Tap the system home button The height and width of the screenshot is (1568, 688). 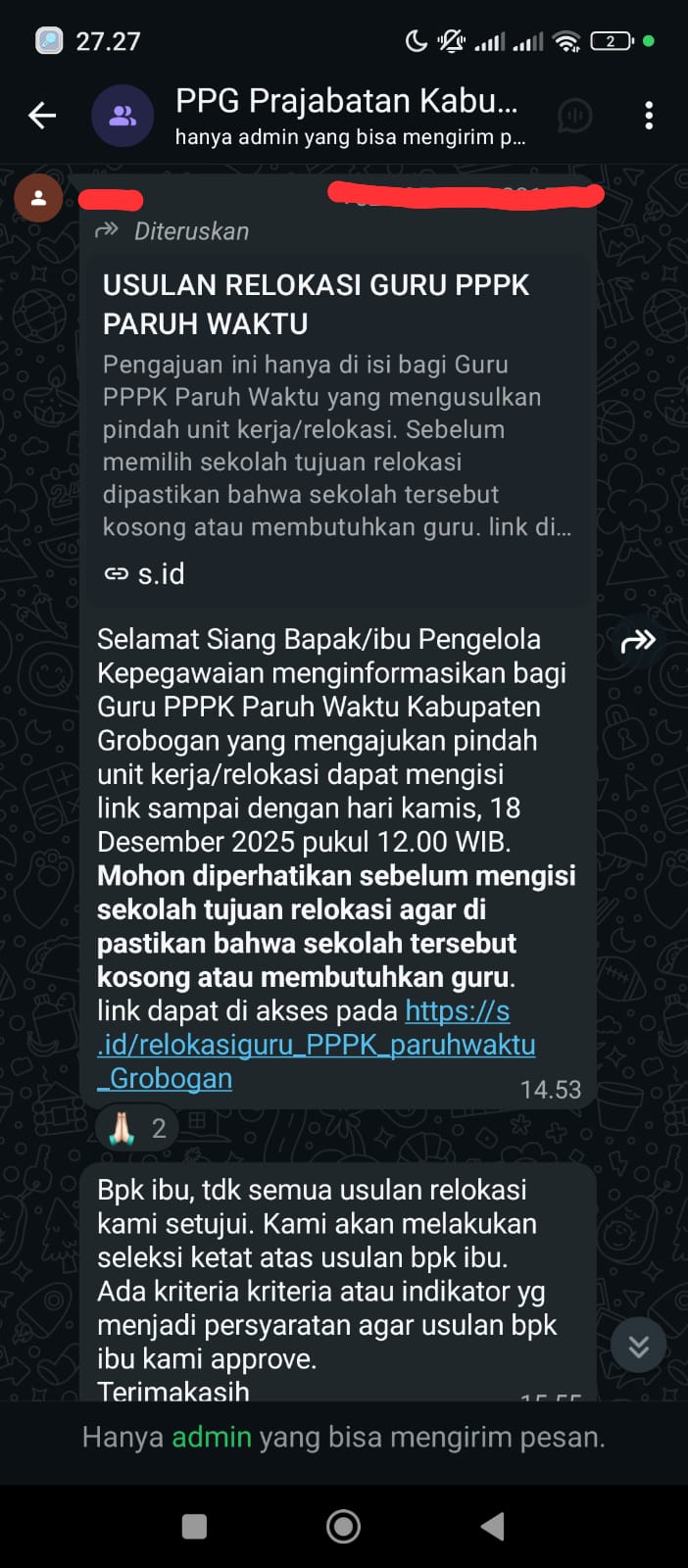343,1526
